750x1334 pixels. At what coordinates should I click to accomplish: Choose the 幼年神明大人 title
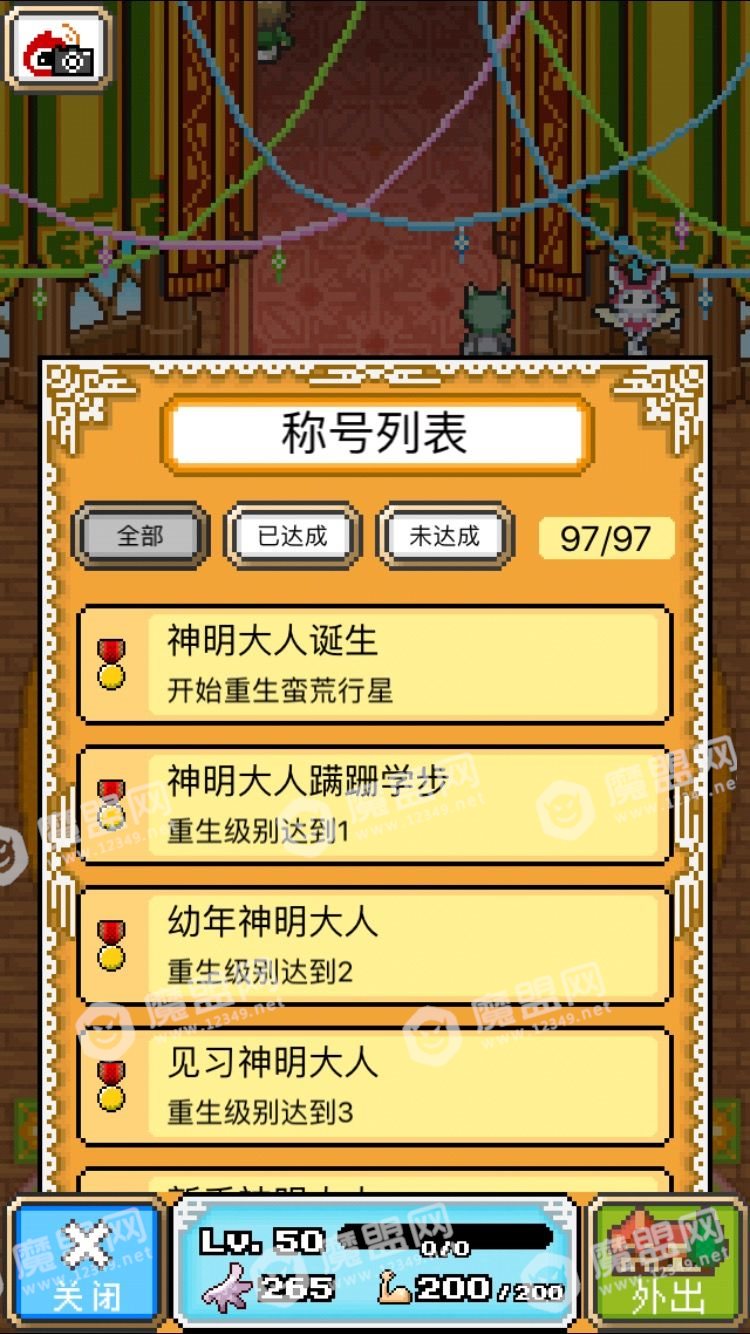pos(375,944)
